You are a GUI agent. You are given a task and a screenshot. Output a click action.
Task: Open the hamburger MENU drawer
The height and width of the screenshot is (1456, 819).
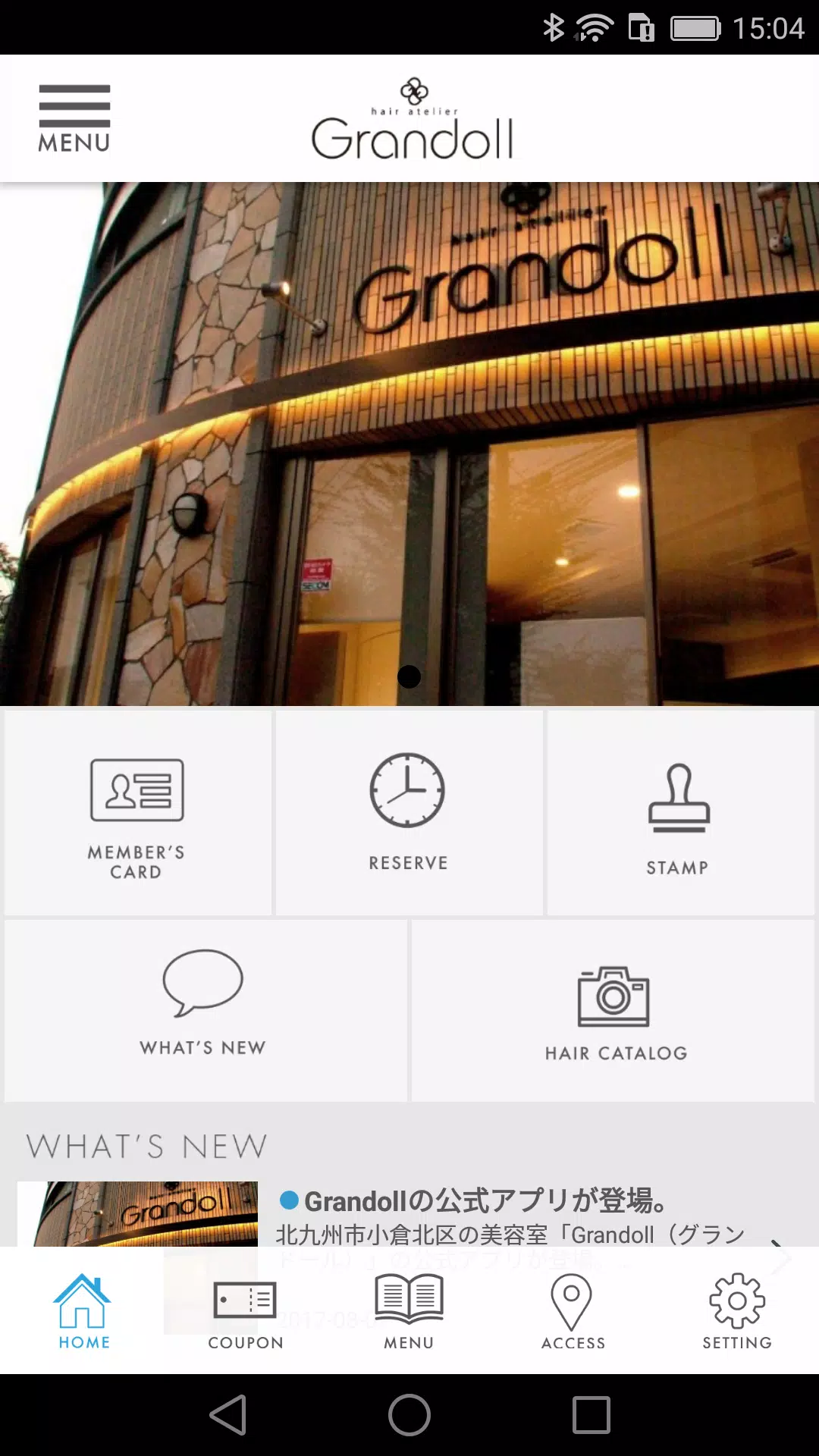pos(74,118)
